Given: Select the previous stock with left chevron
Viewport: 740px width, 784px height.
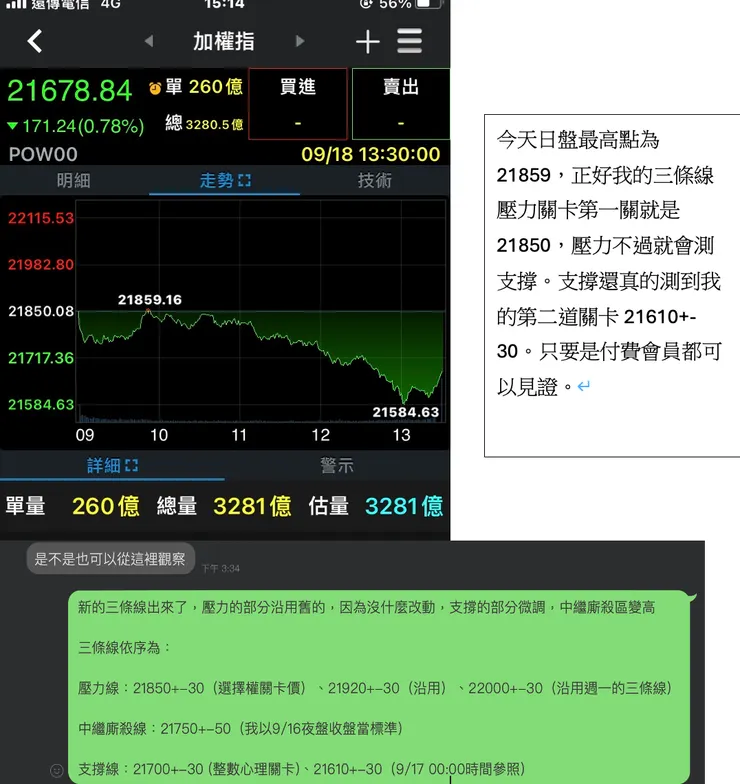Looking at the screenshot, I should (150, 41).
